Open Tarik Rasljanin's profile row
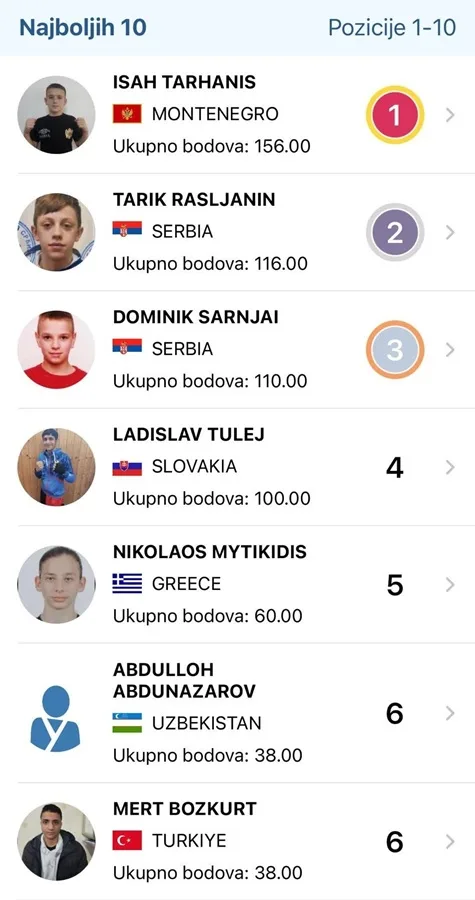 [238, 232]
